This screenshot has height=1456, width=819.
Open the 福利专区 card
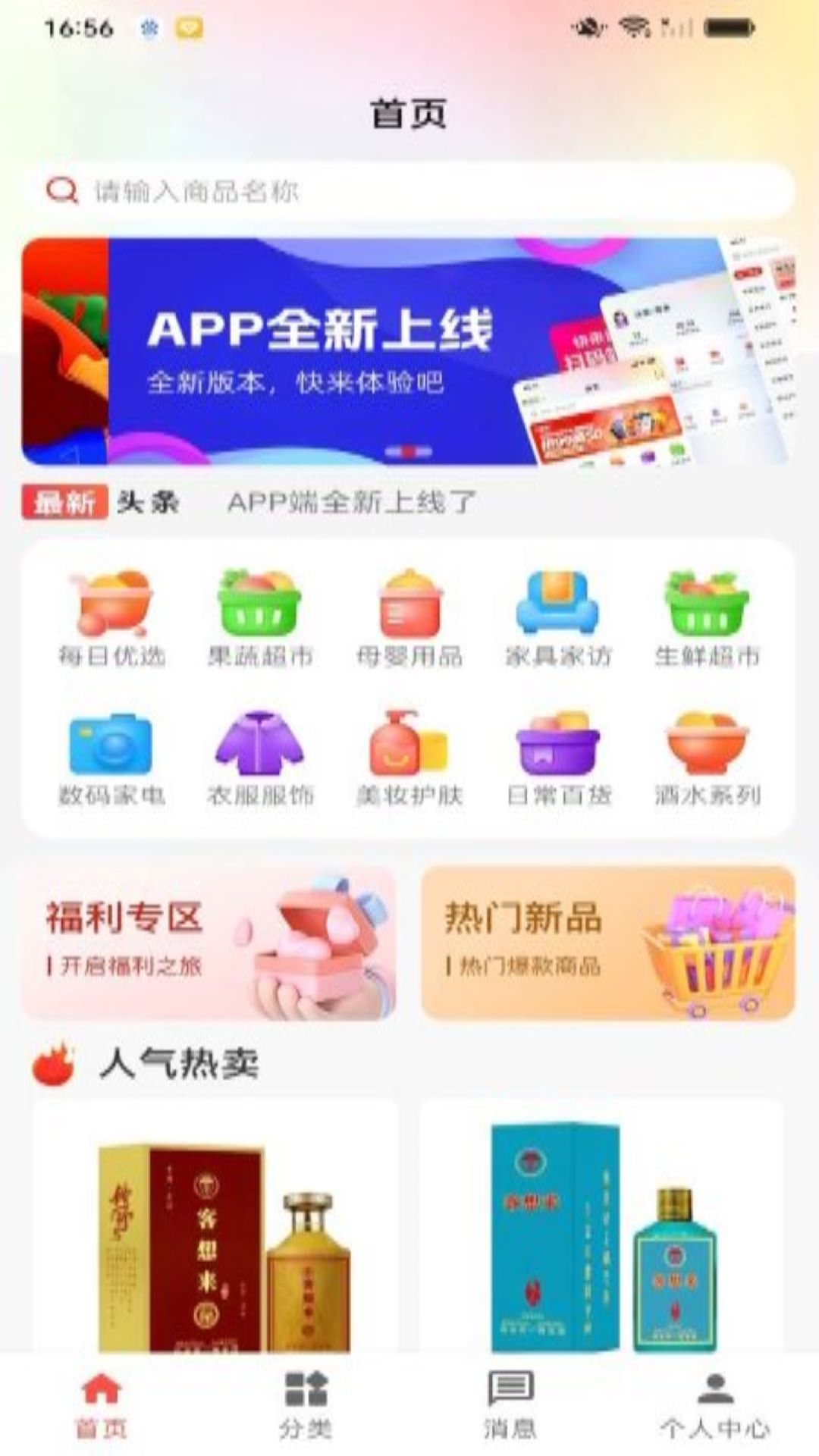tap(209, 943)
